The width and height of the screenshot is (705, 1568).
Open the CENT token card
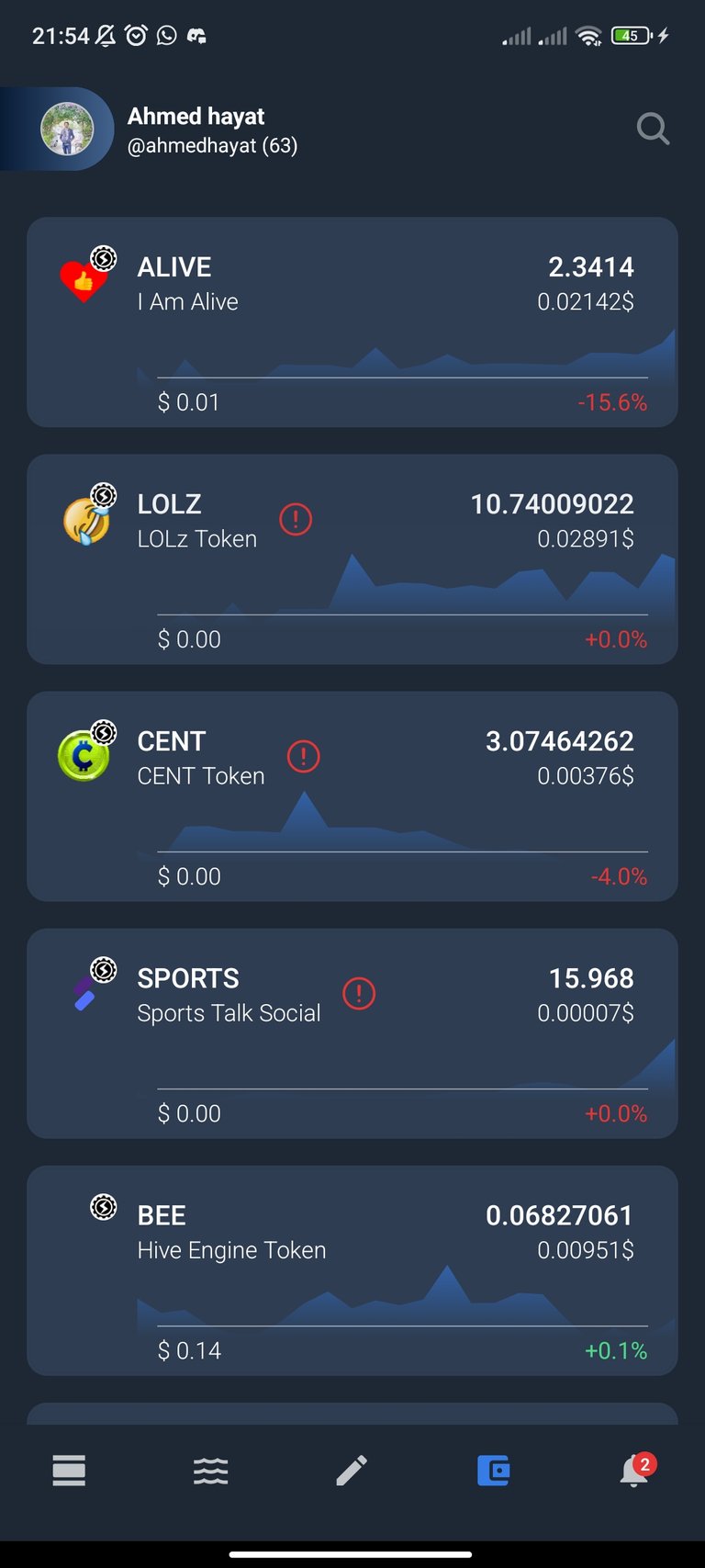coord(352,796)
